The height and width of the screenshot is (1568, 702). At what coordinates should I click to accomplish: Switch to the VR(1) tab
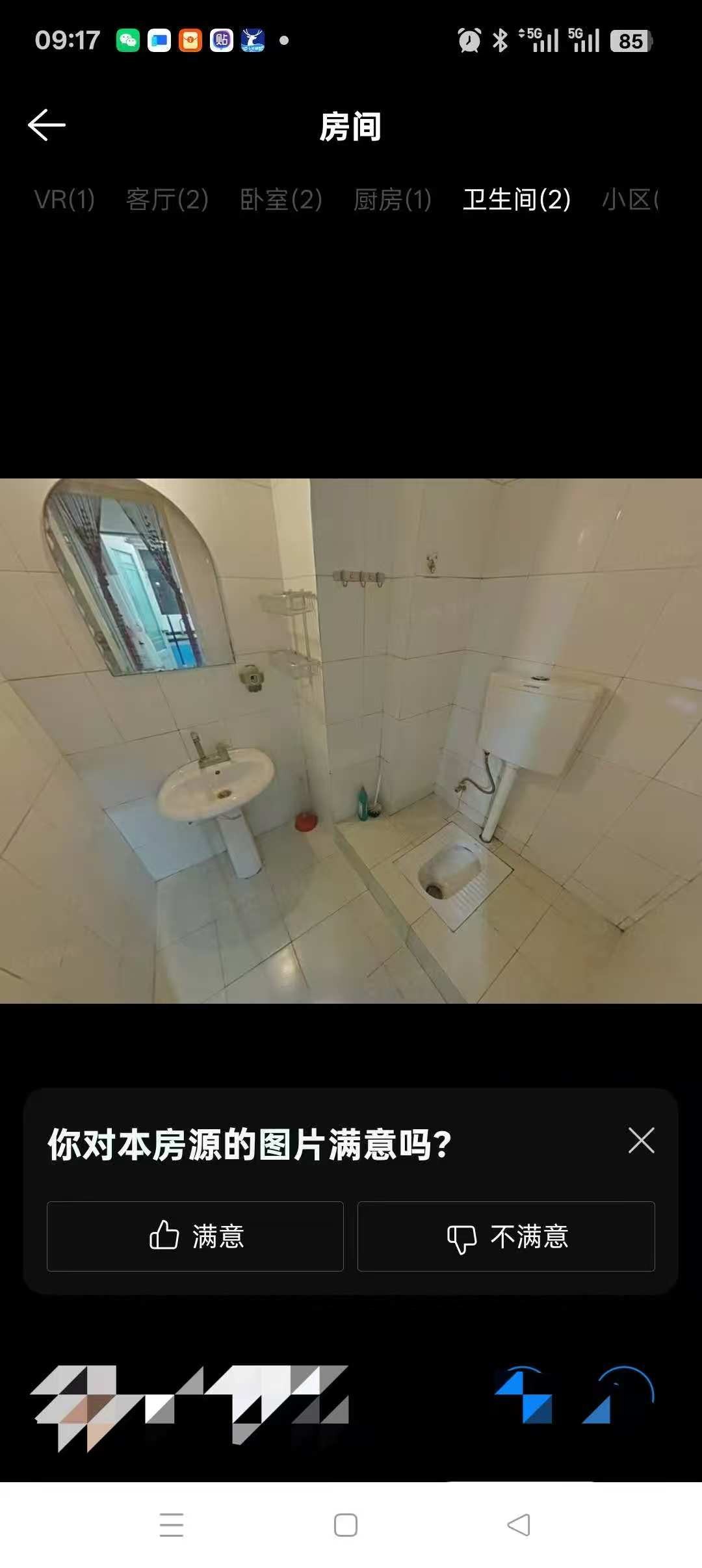(x=64, y=200)
